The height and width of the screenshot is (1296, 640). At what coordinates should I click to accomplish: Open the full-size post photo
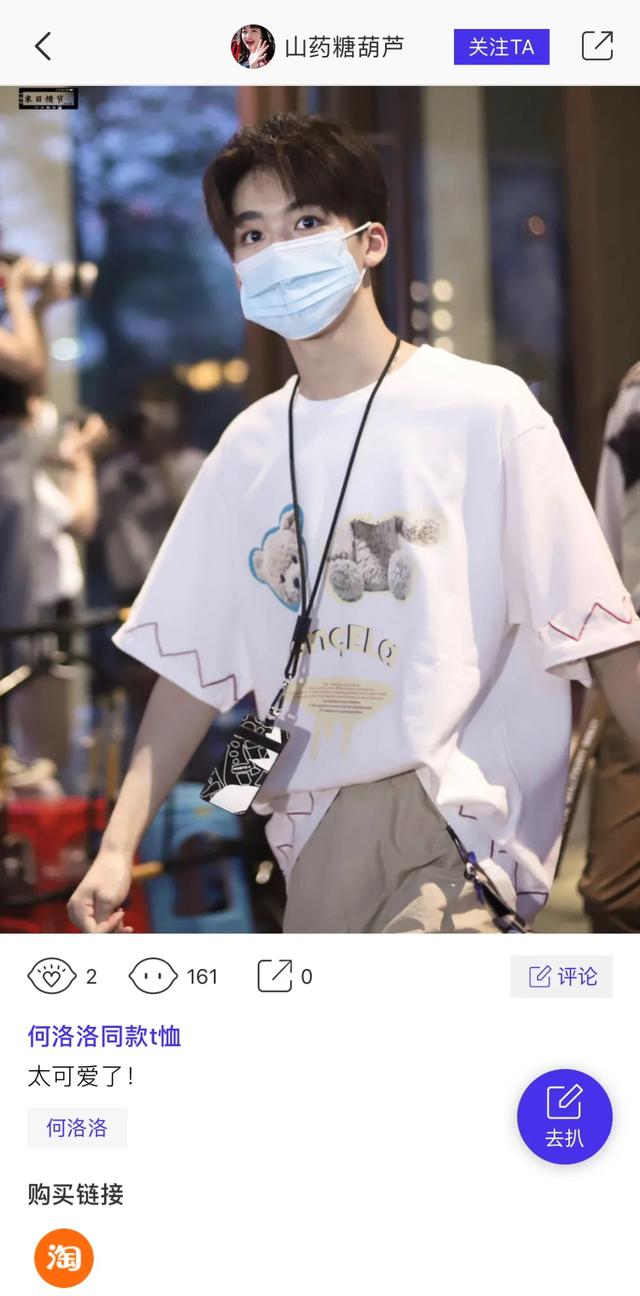point(320,509)
